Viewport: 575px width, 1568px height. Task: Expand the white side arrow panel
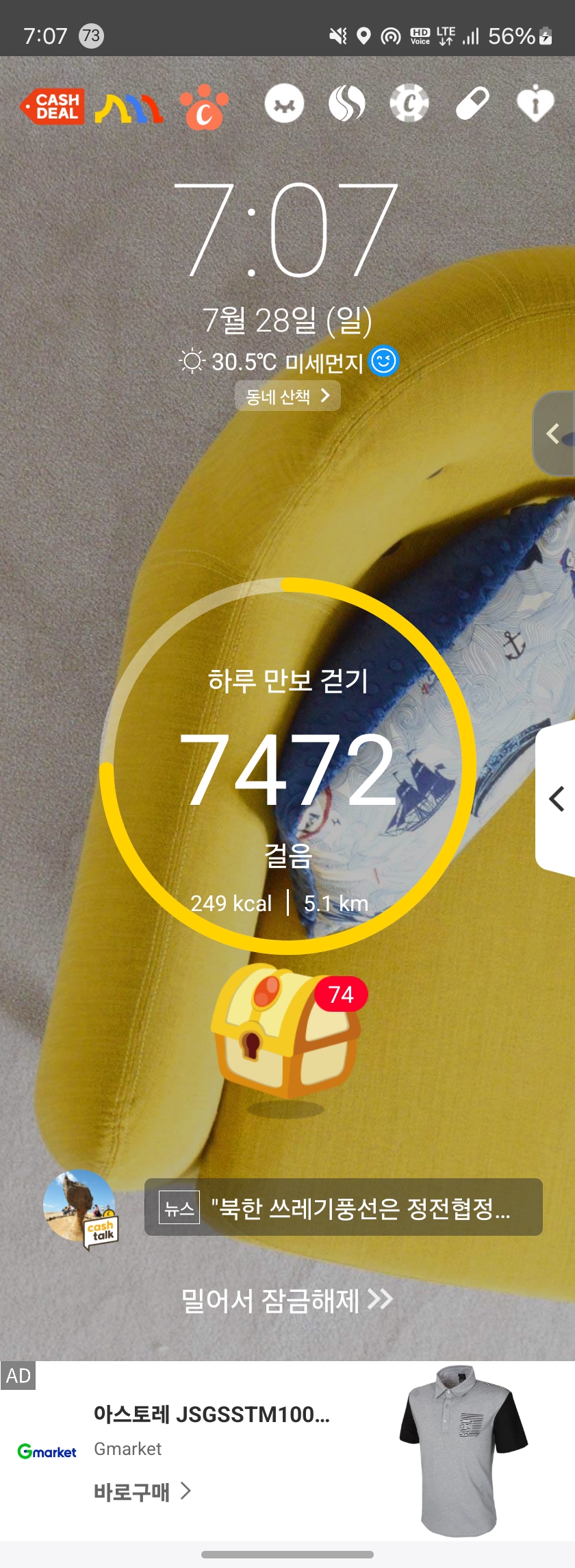(556, 799)
